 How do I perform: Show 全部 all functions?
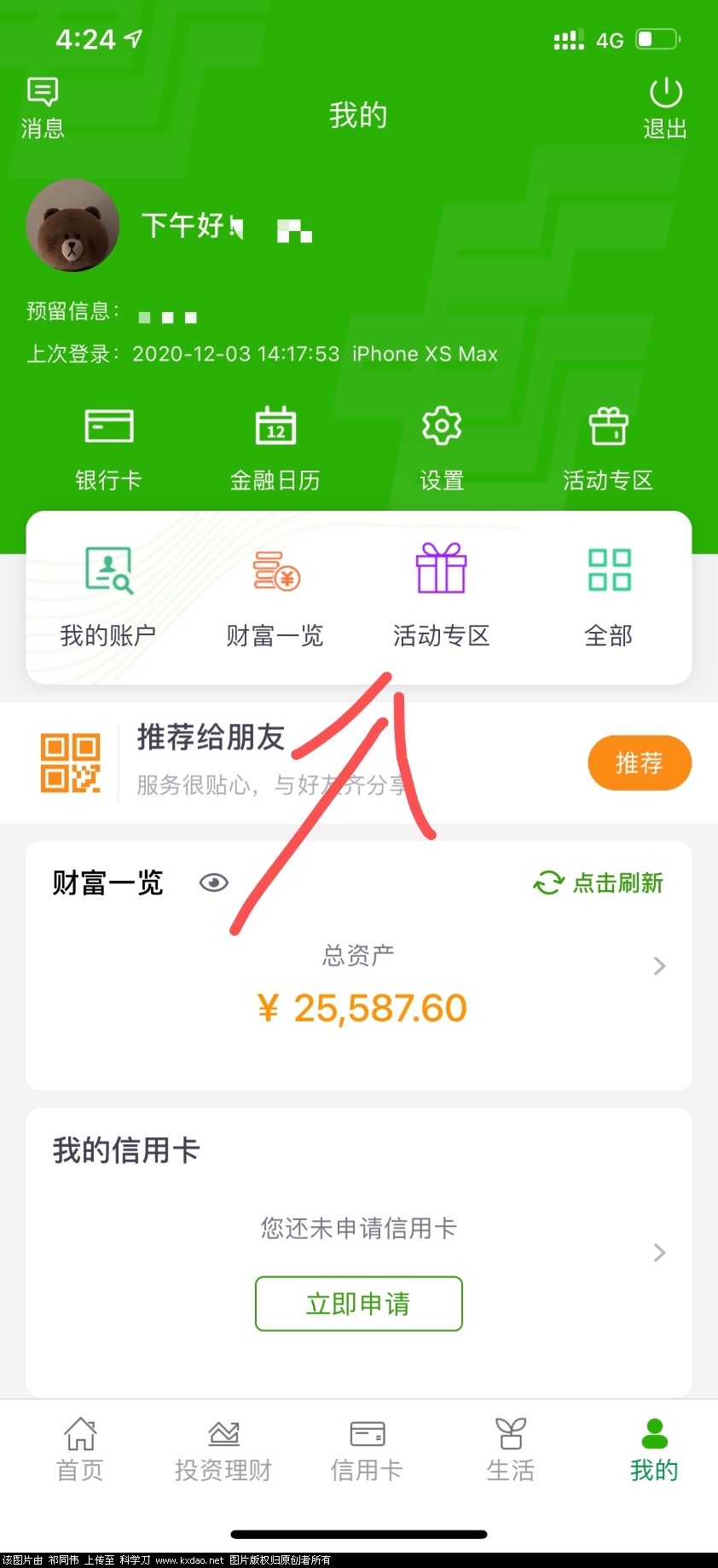tap(609, 595)
